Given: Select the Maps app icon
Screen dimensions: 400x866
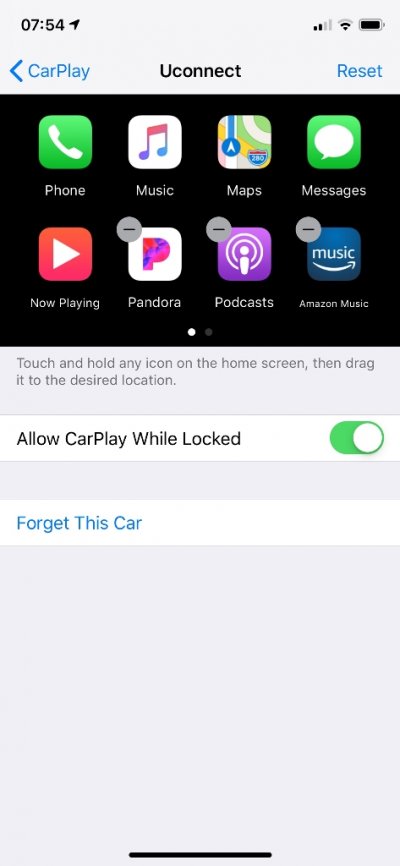Looking at the screenshot, I should click(x=244, y=142).
